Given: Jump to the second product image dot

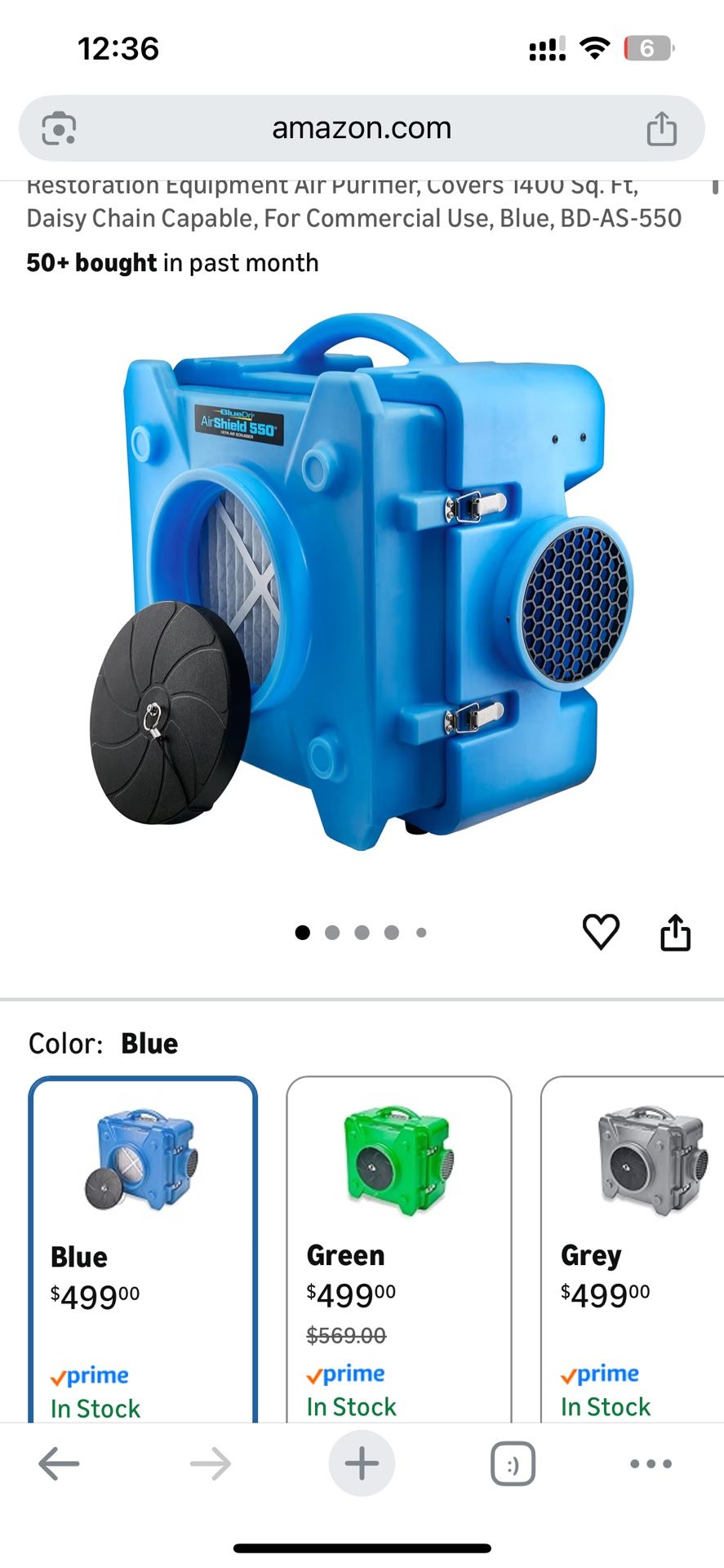Looking at the screenshot, I should pos(332,933).
